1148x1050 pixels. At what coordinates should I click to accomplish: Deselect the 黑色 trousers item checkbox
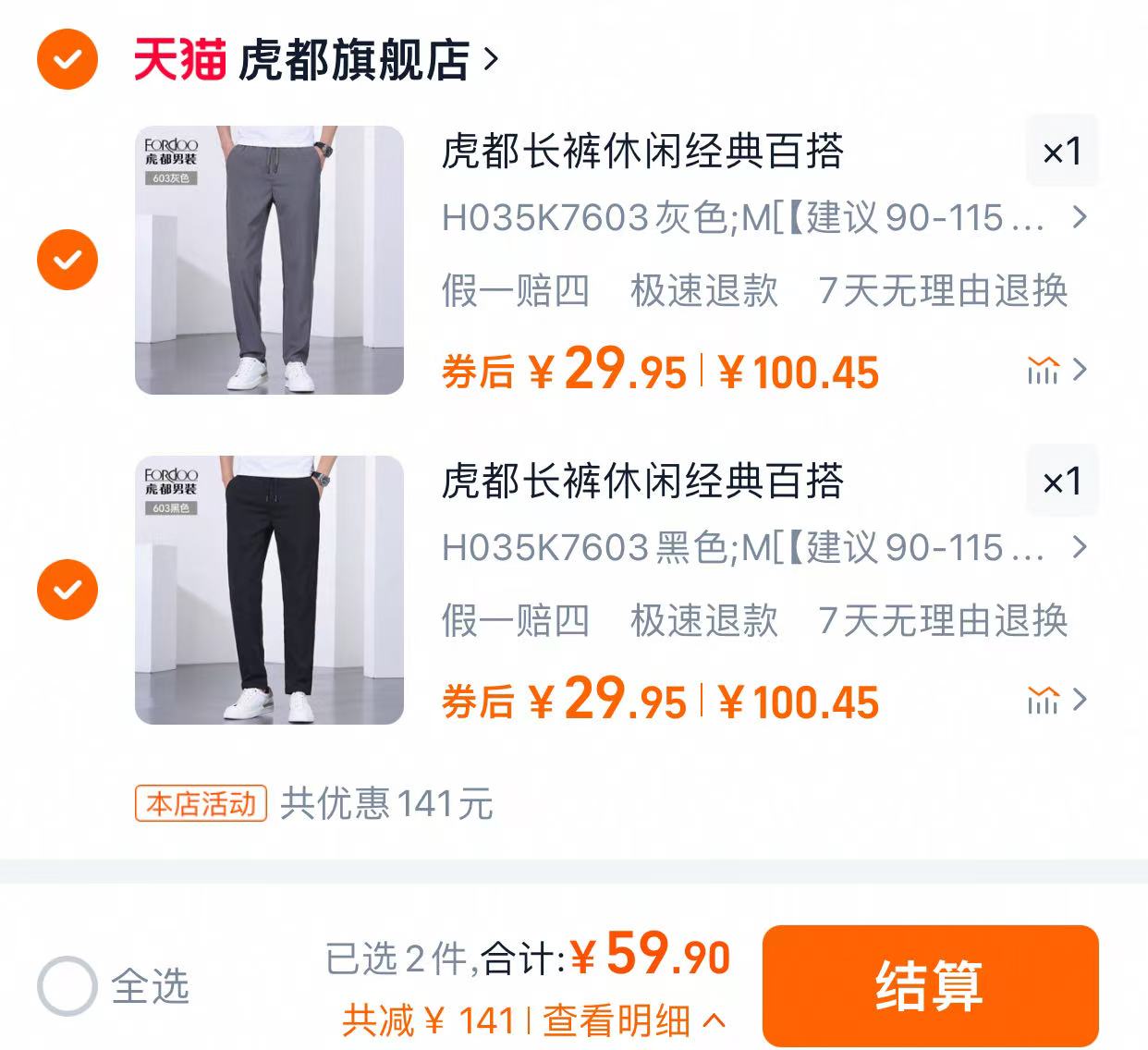point(67,590)
